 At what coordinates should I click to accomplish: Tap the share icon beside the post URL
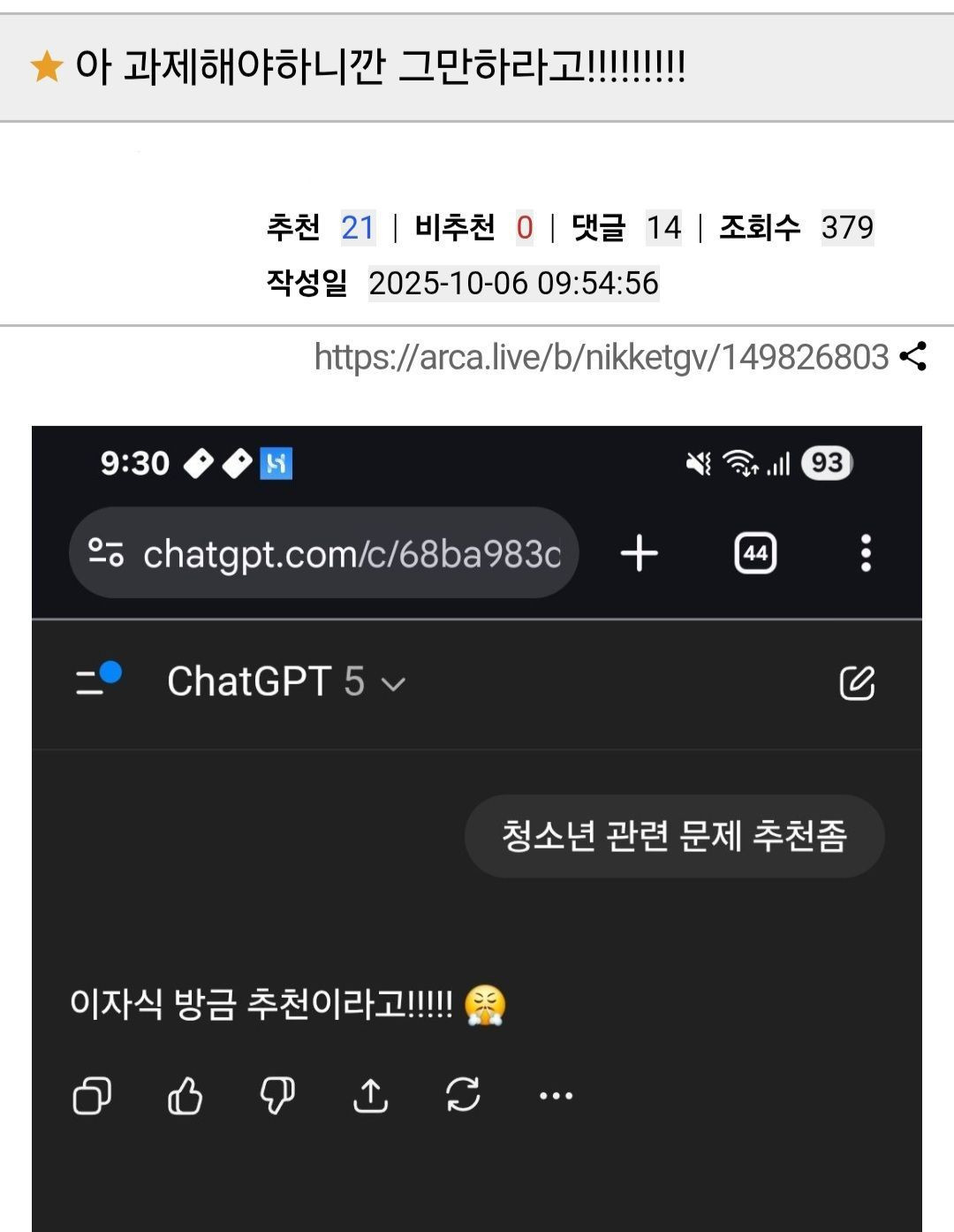(x=912, y=357)
